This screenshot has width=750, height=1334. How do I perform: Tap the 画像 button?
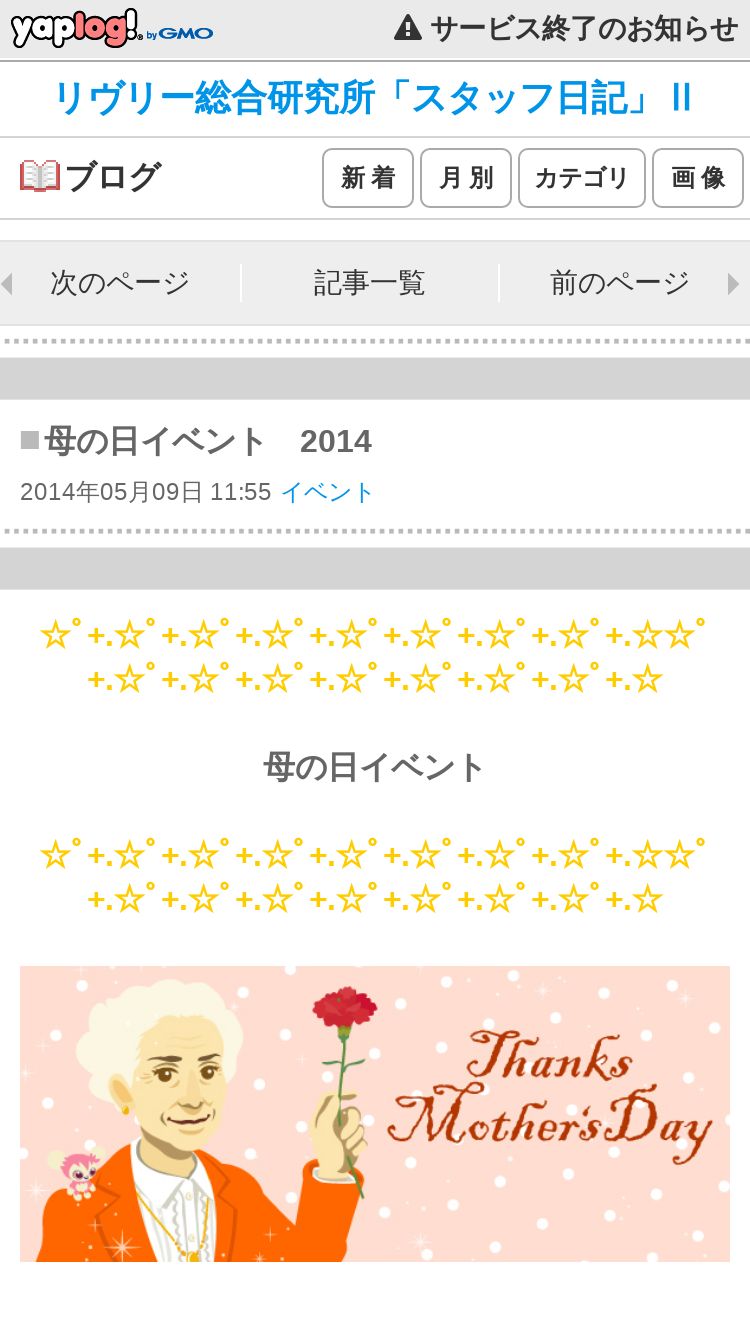pyautogui.click(x=697, y=178)
